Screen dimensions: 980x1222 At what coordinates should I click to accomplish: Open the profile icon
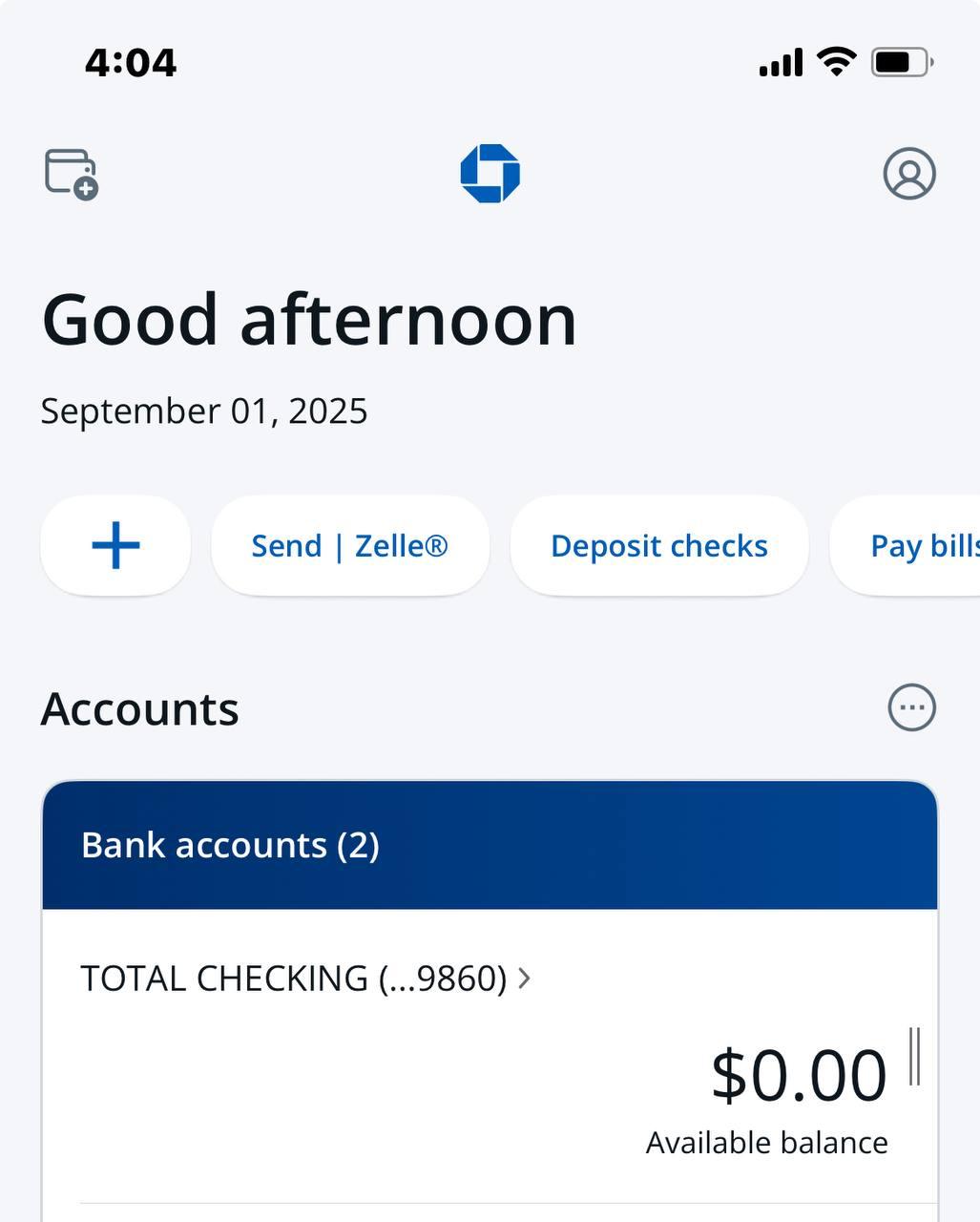(908, 174)
